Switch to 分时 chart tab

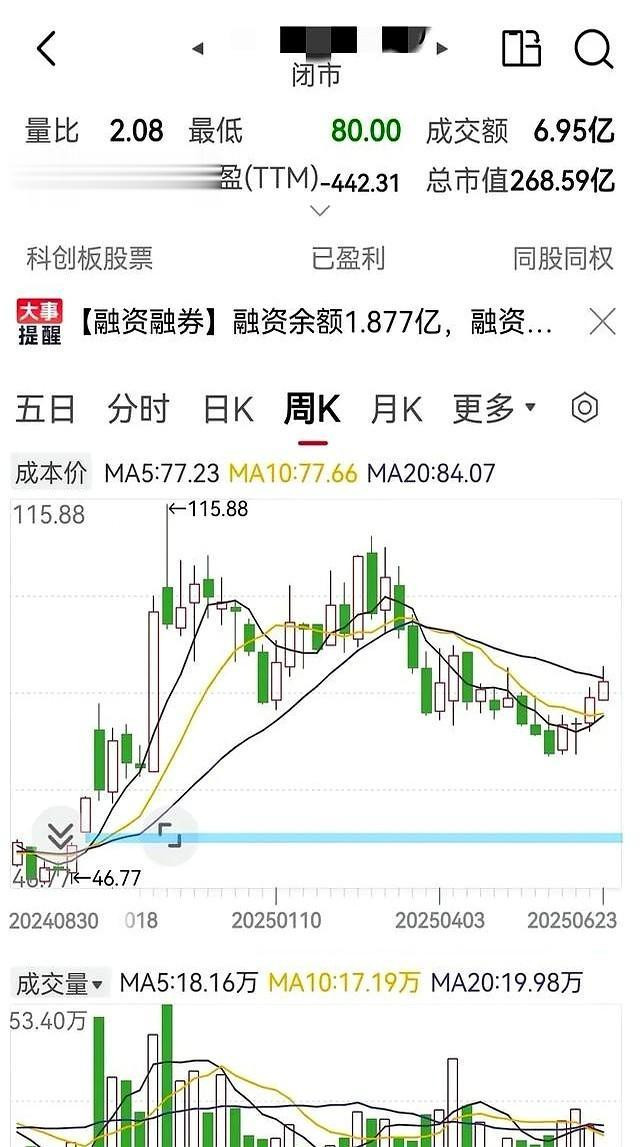coord(138,408)
